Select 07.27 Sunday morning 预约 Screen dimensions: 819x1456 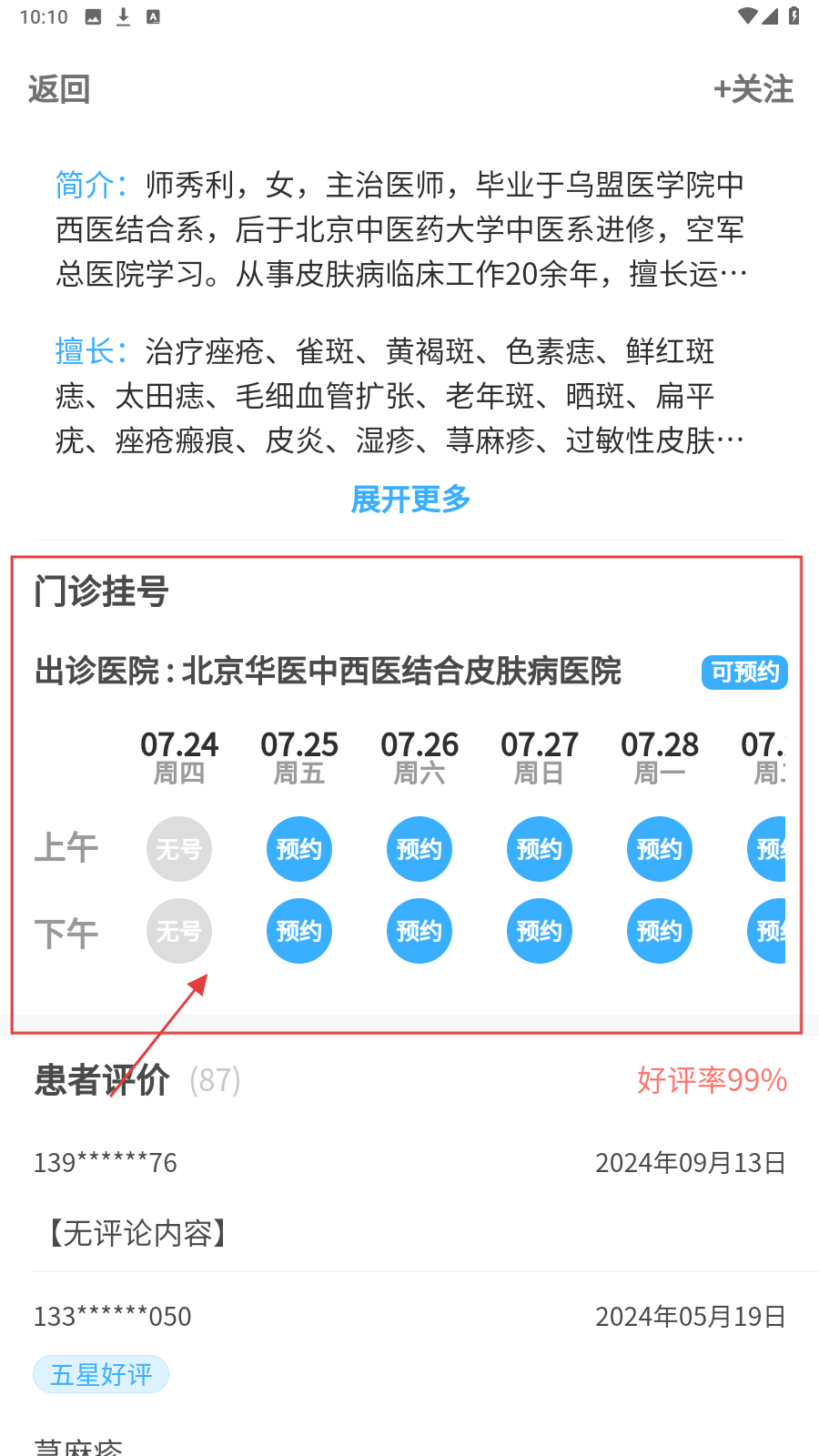540,849
